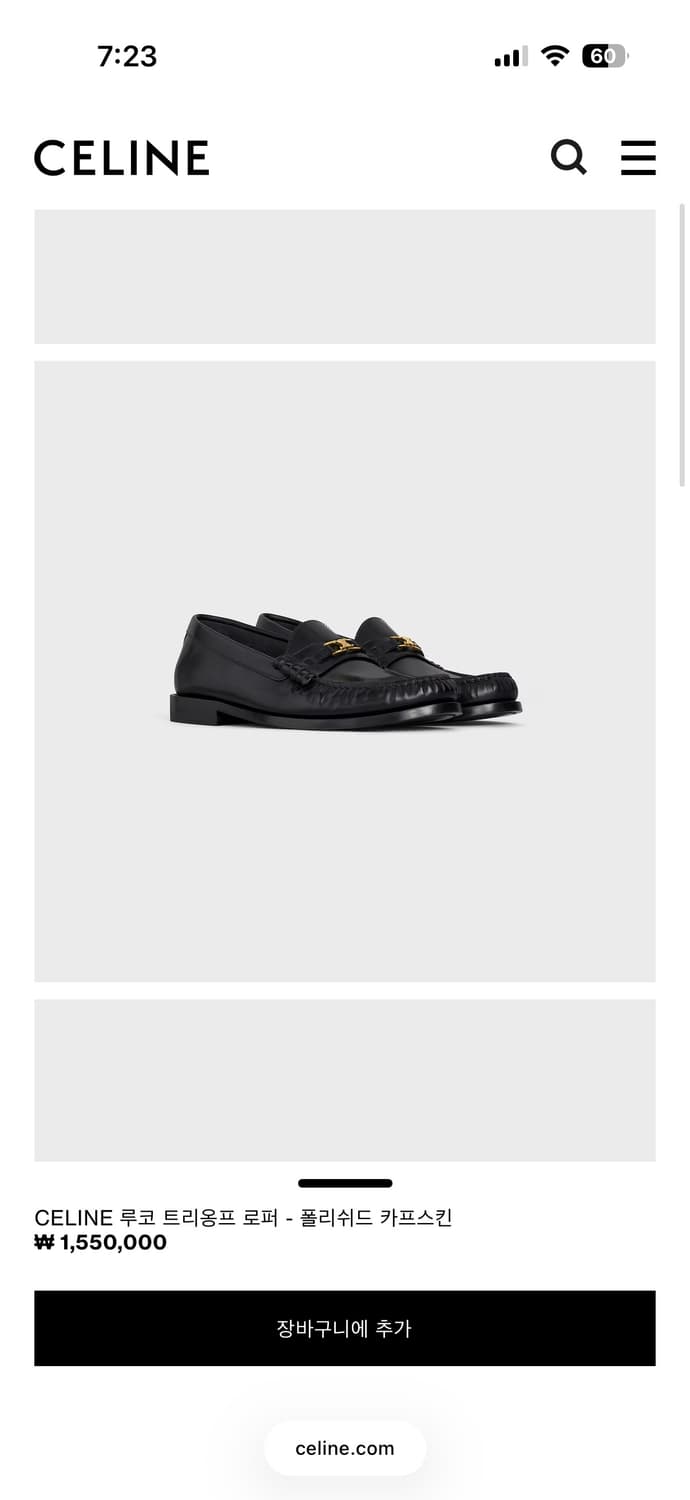Open the search magnifier icon
Image resolution: width=690 pixels, height=1500 pixels.
coord(568,157)
